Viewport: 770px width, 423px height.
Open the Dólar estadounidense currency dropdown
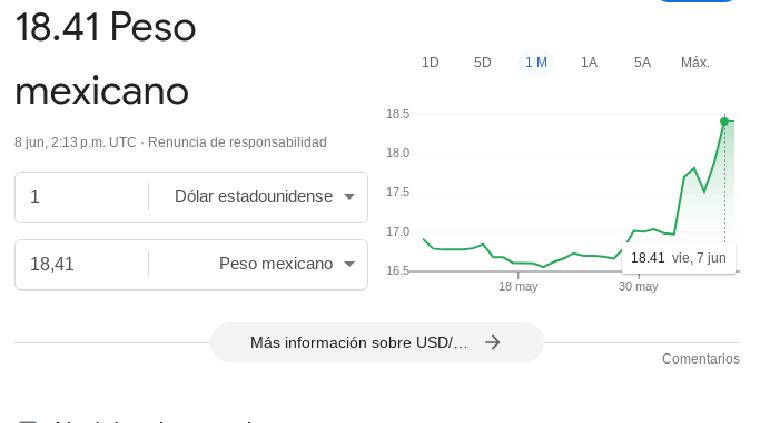click(x=264, y=197)
